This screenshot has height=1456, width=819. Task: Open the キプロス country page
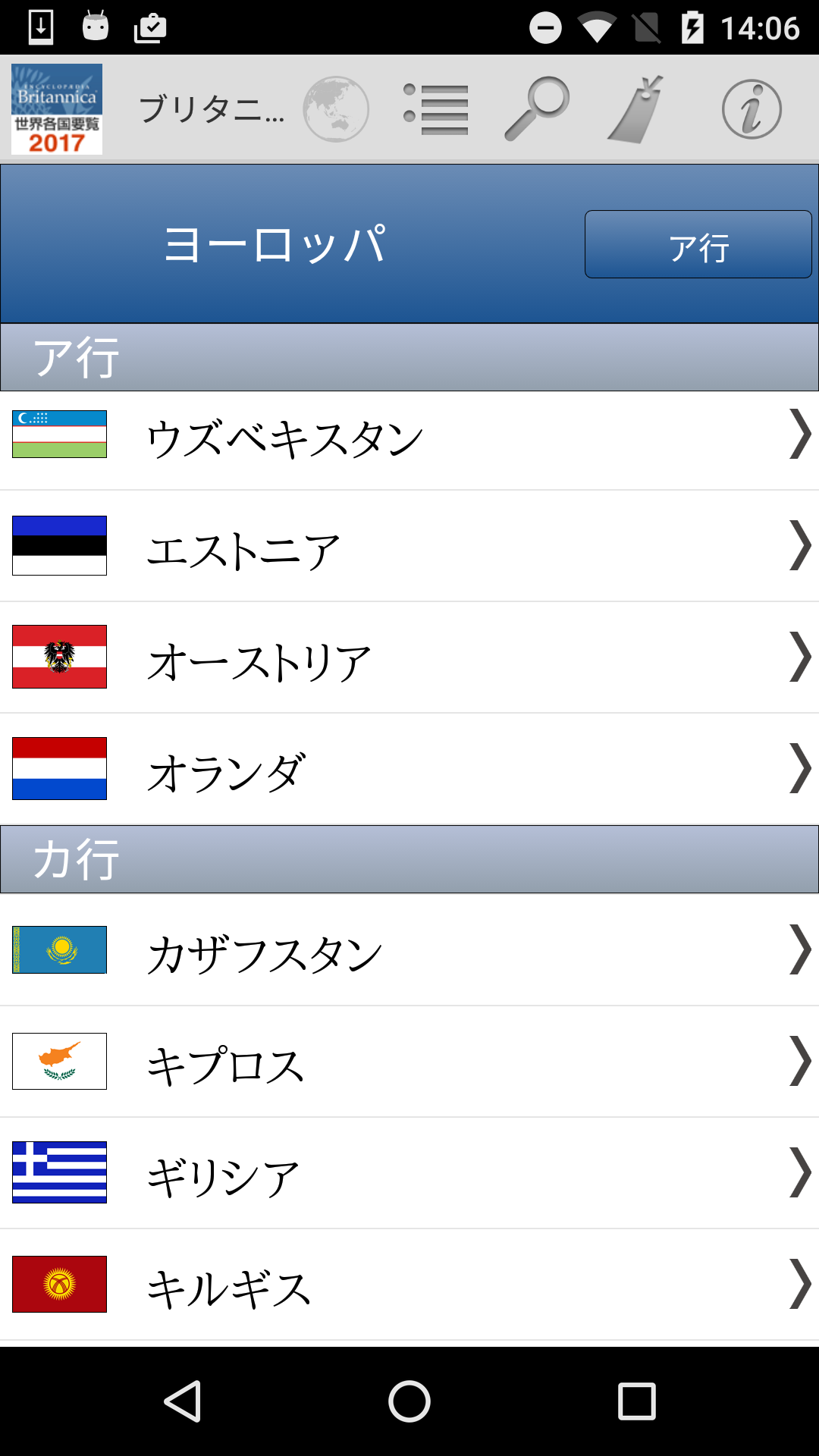point(409,1062)
